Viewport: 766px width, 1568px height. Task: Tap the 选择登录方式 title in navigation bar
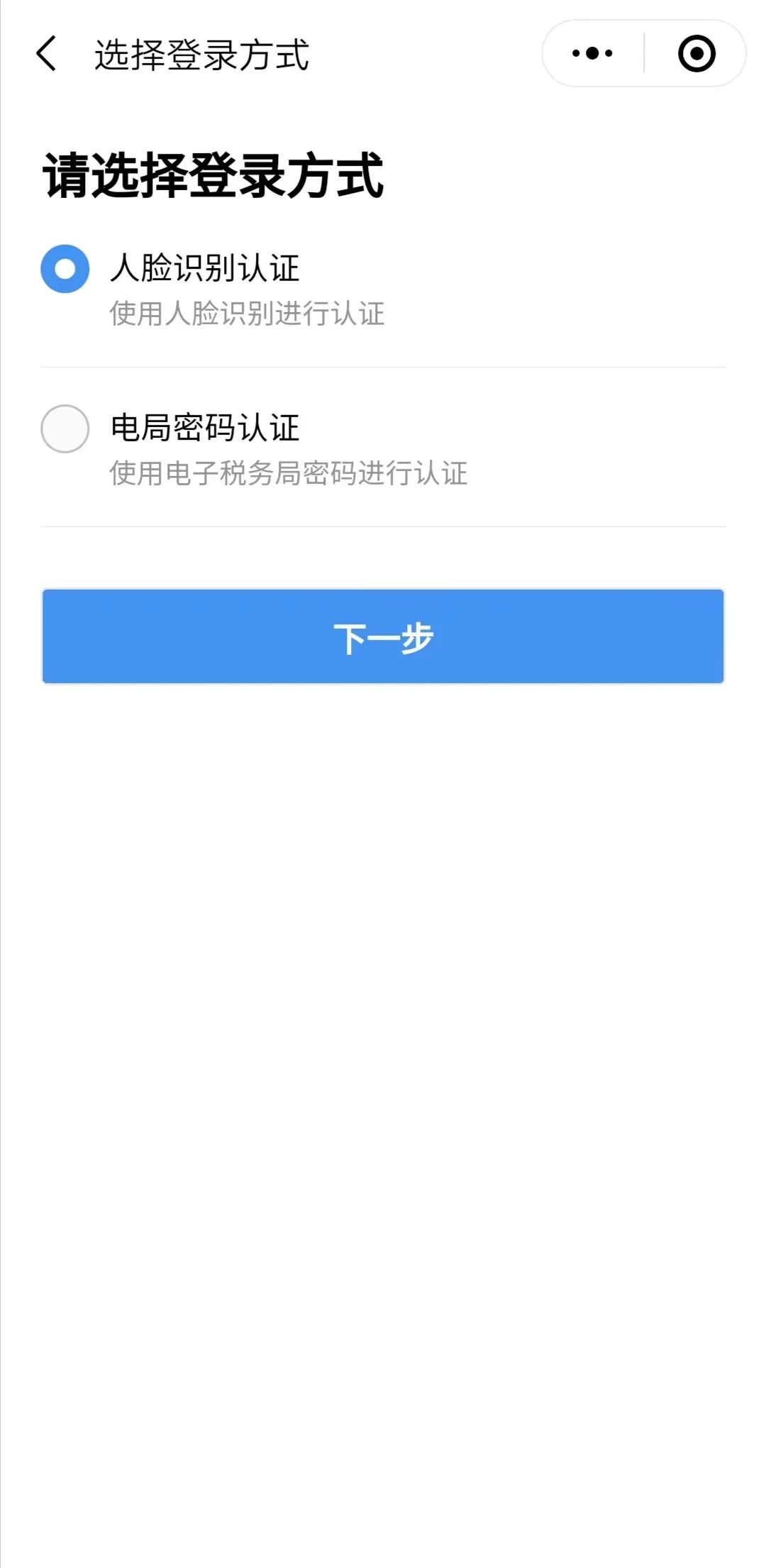(201, 55)
